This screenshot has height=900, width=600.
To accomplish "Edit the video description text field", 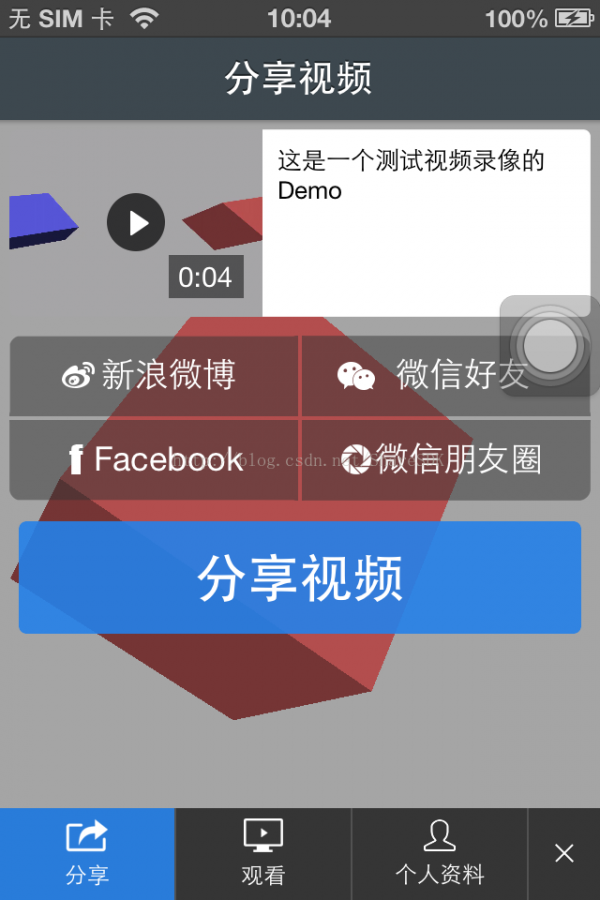I will point(425,222).
